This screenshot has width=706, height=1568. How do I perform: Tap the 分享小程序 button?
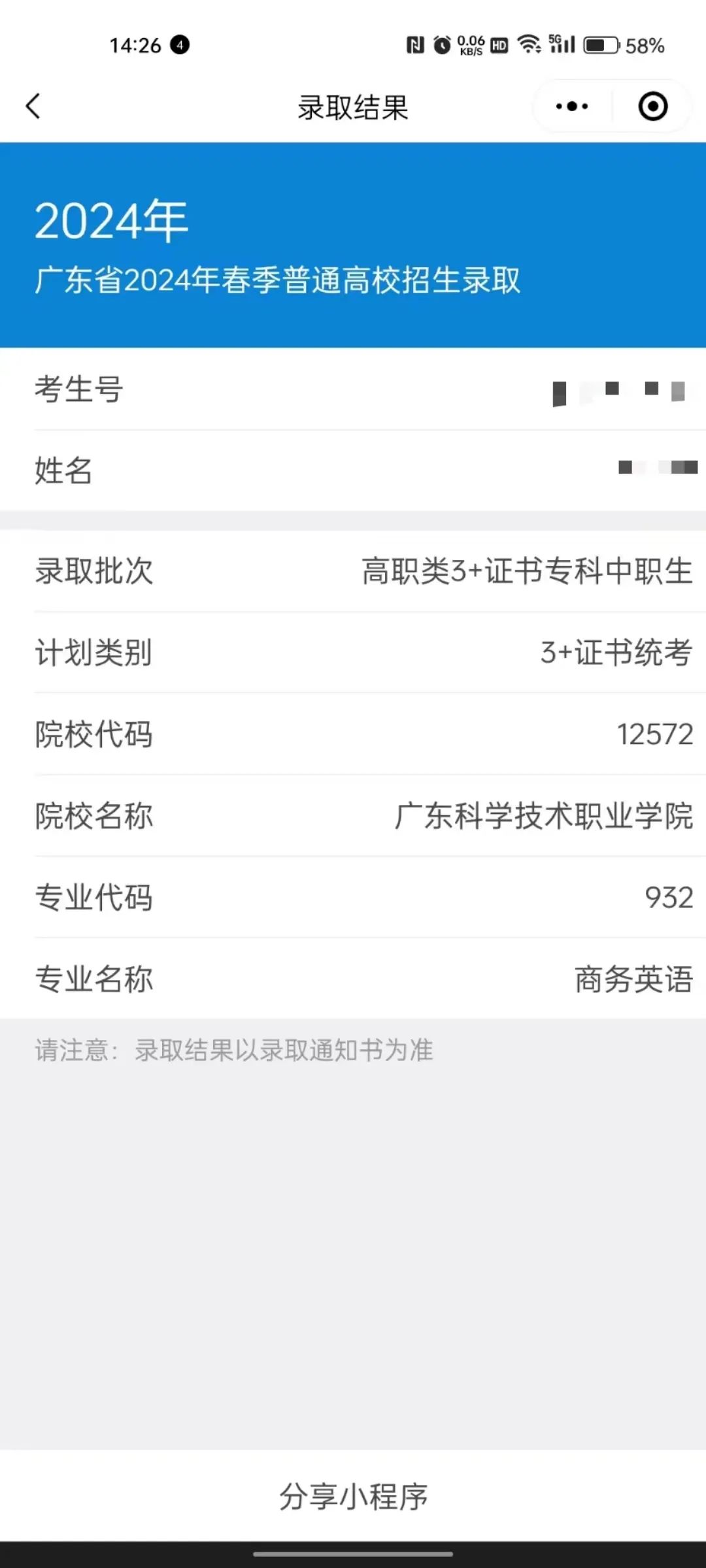pyautogui.click(x=353, y=1495)
